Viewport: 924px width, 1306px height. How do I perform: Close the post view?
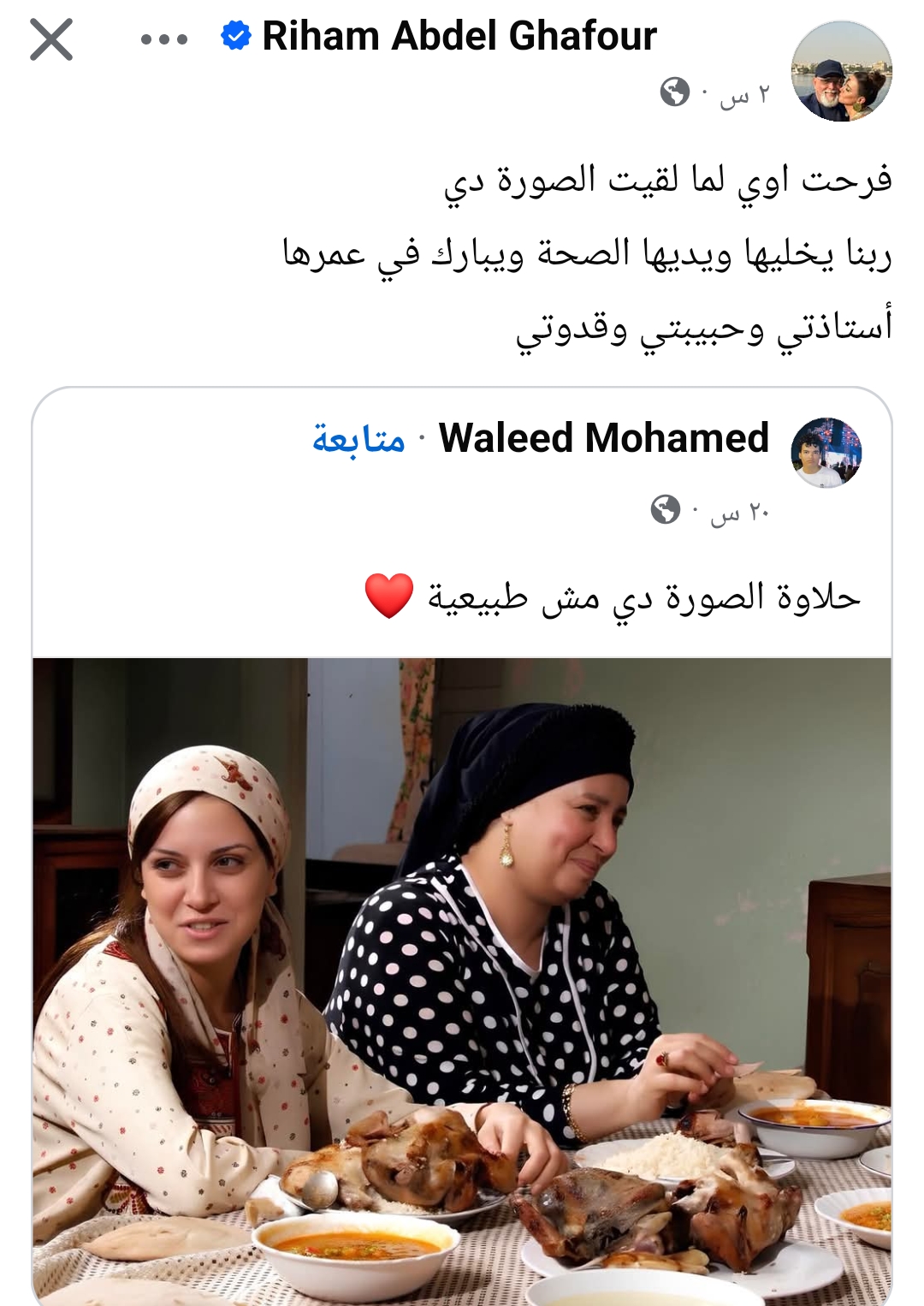click(x=51, y=39)
